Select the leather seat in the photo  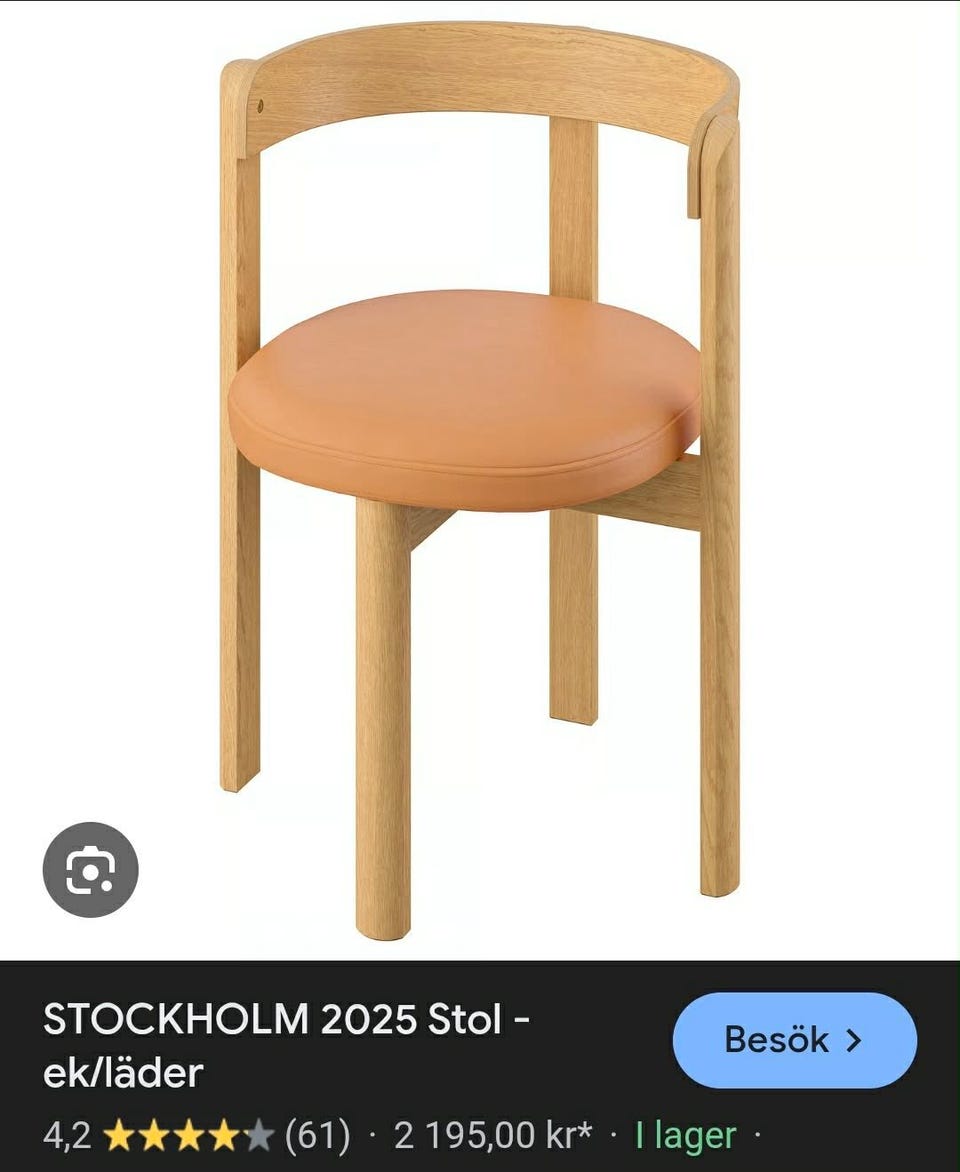[470, 400]
